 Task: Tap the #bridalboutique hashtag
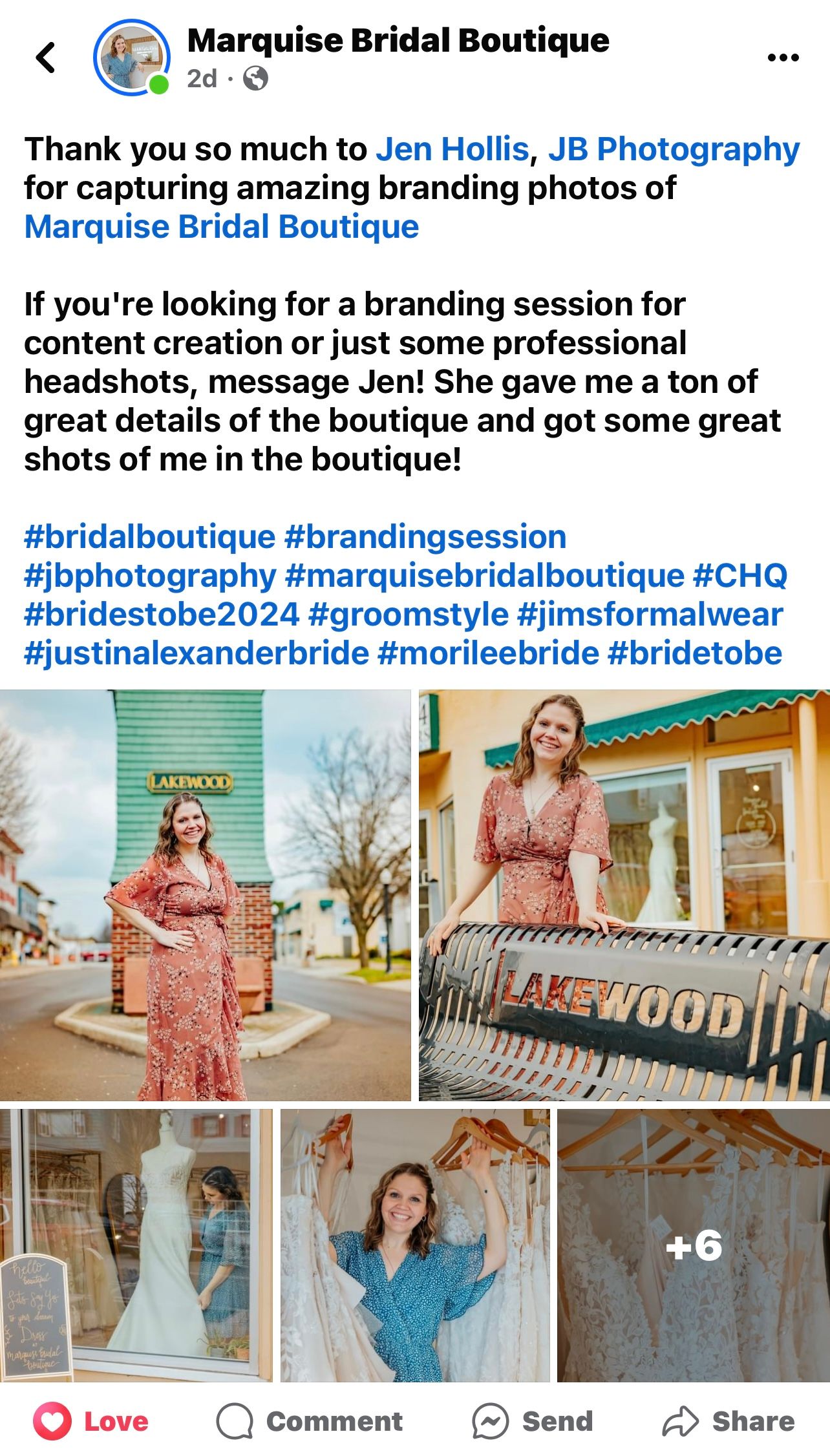[x=149, y=537]
